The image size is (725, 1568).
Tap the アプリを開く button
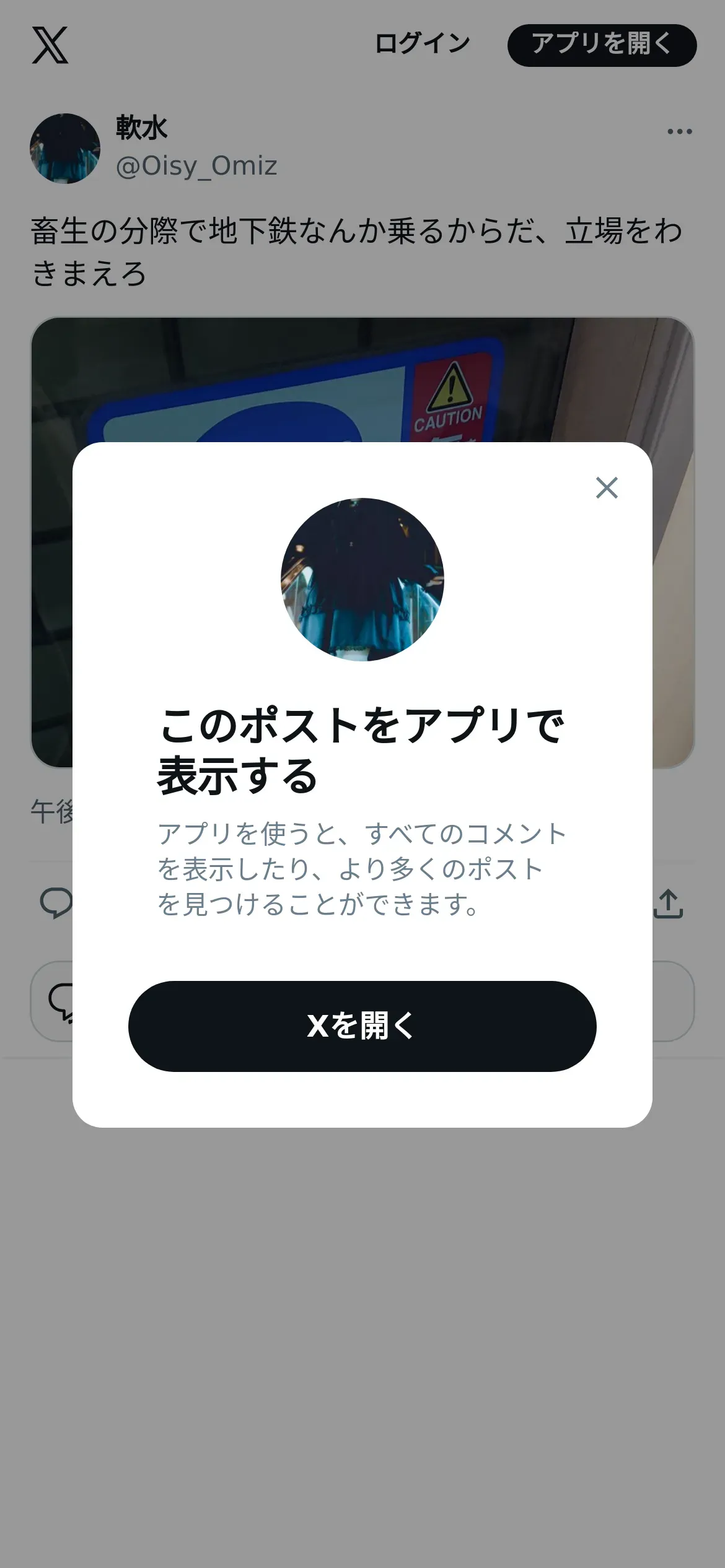click(x=602, y=45)
